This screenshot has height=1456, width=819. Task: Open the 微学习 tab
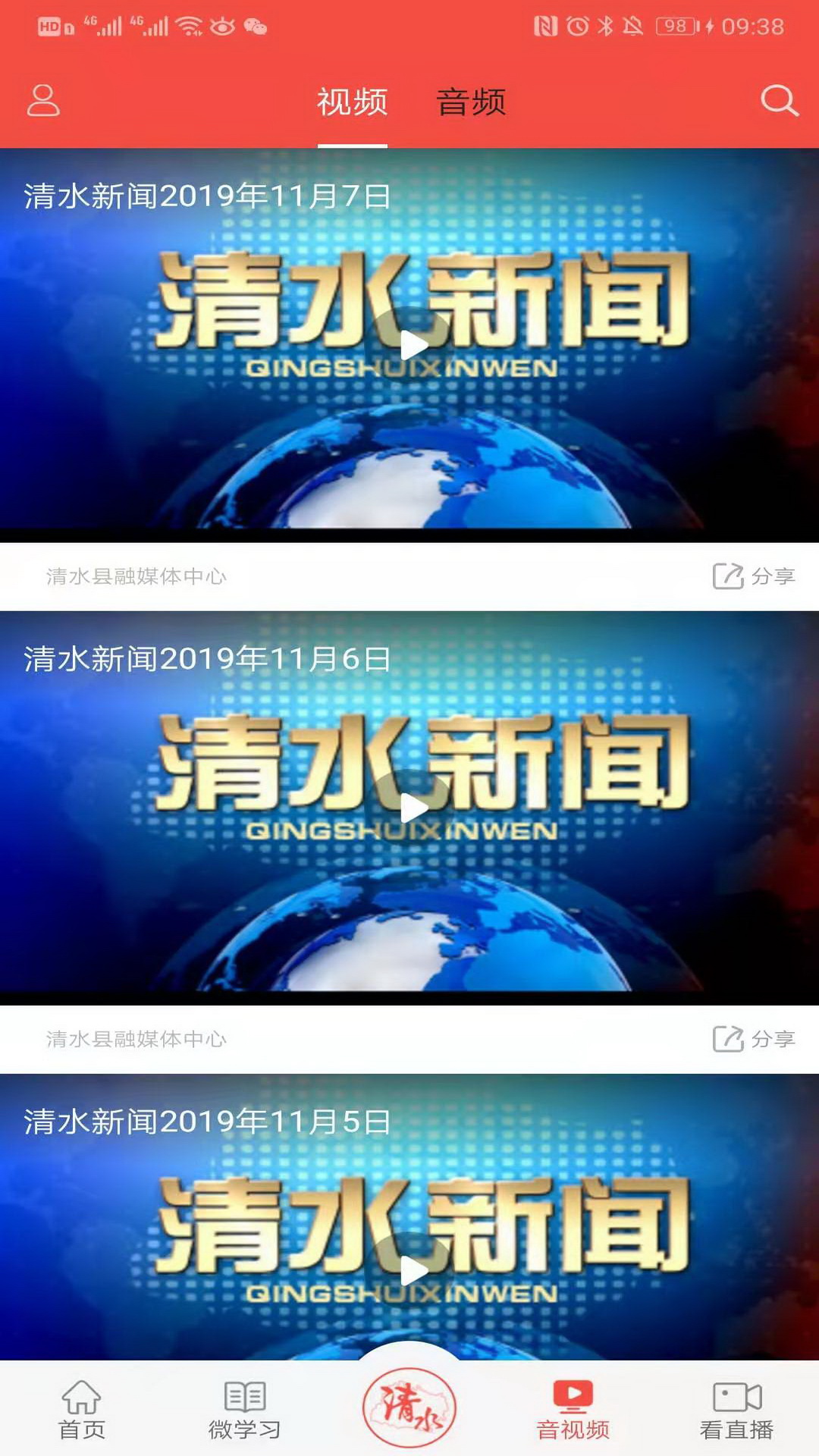click(x=245, y=1410)
